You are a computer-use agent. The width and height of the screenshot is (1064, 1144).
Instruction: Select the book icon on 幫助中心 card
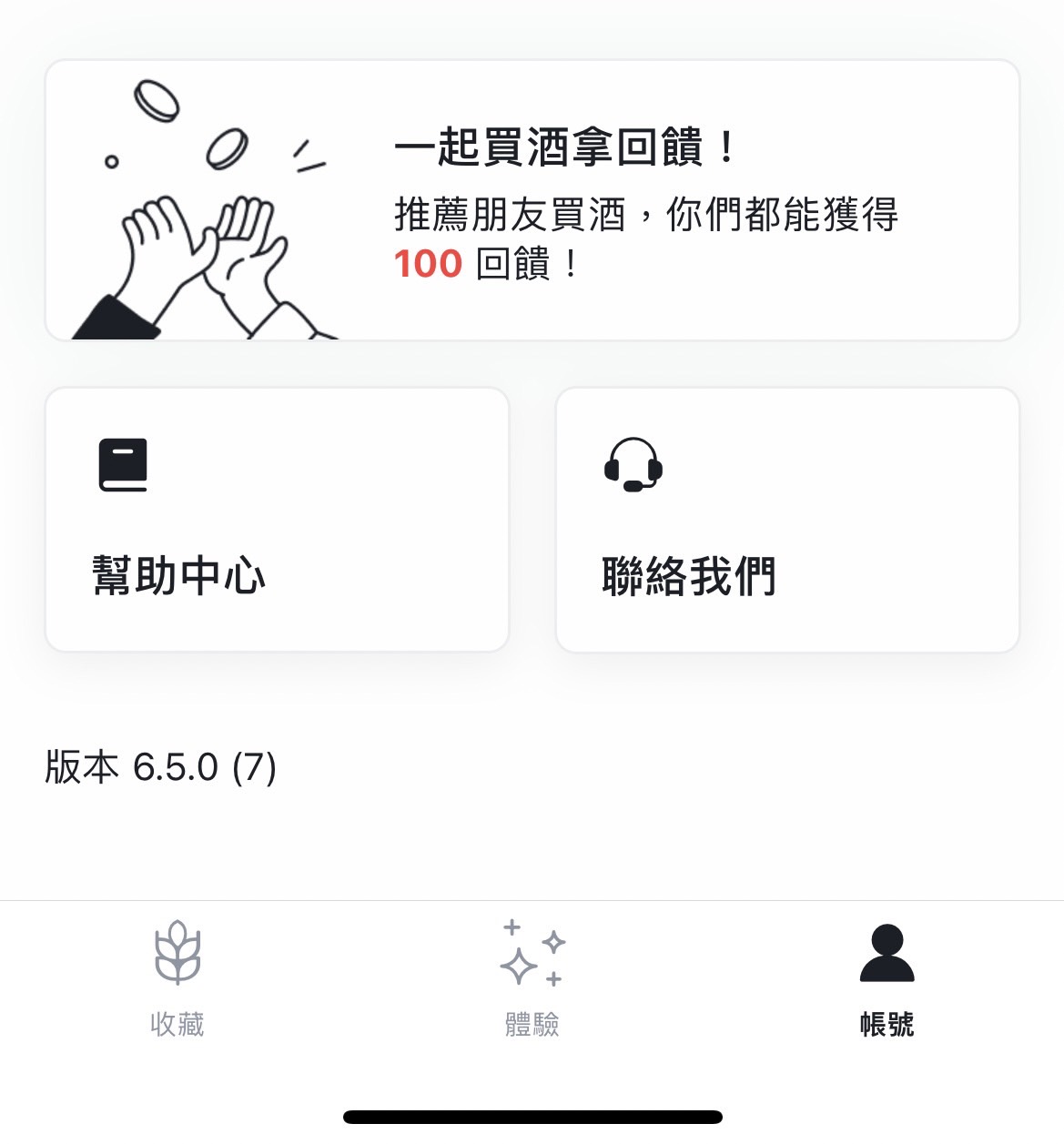(x=124, y=464)
